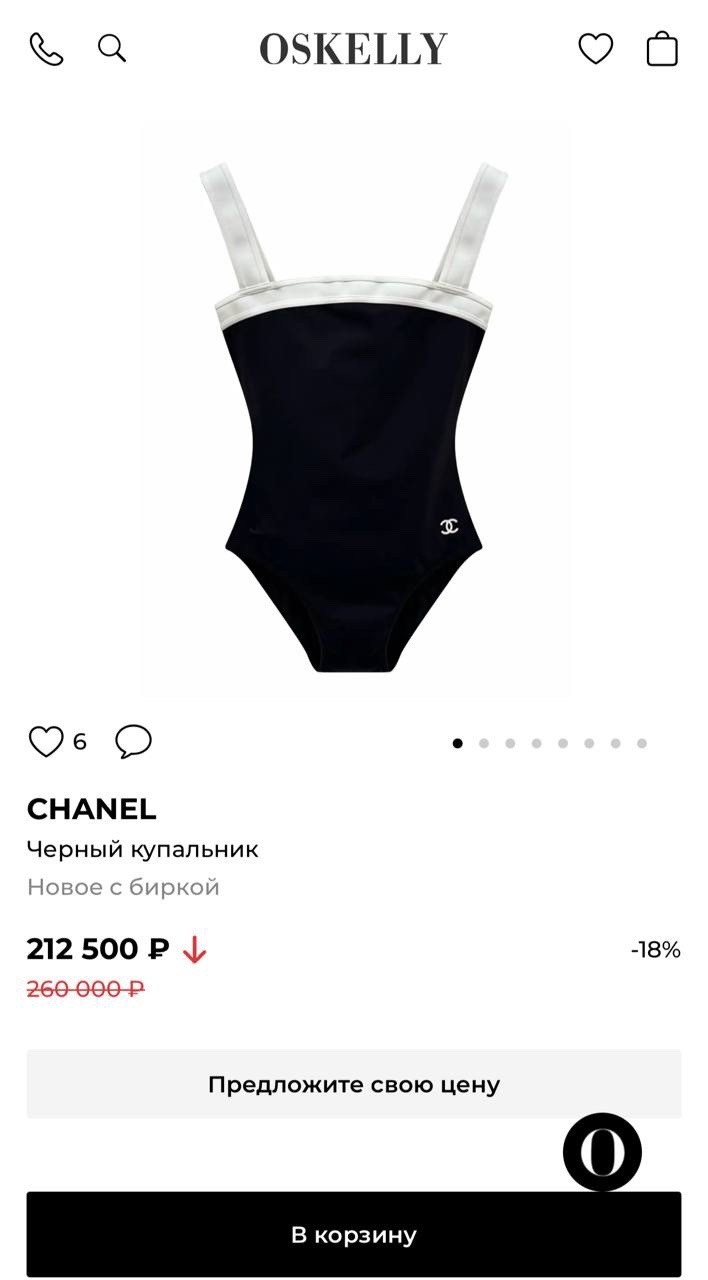The width and height of the screenshot is (708, 1280).
Task: Open the favorites heart in the header
Action: pos(596,48)
